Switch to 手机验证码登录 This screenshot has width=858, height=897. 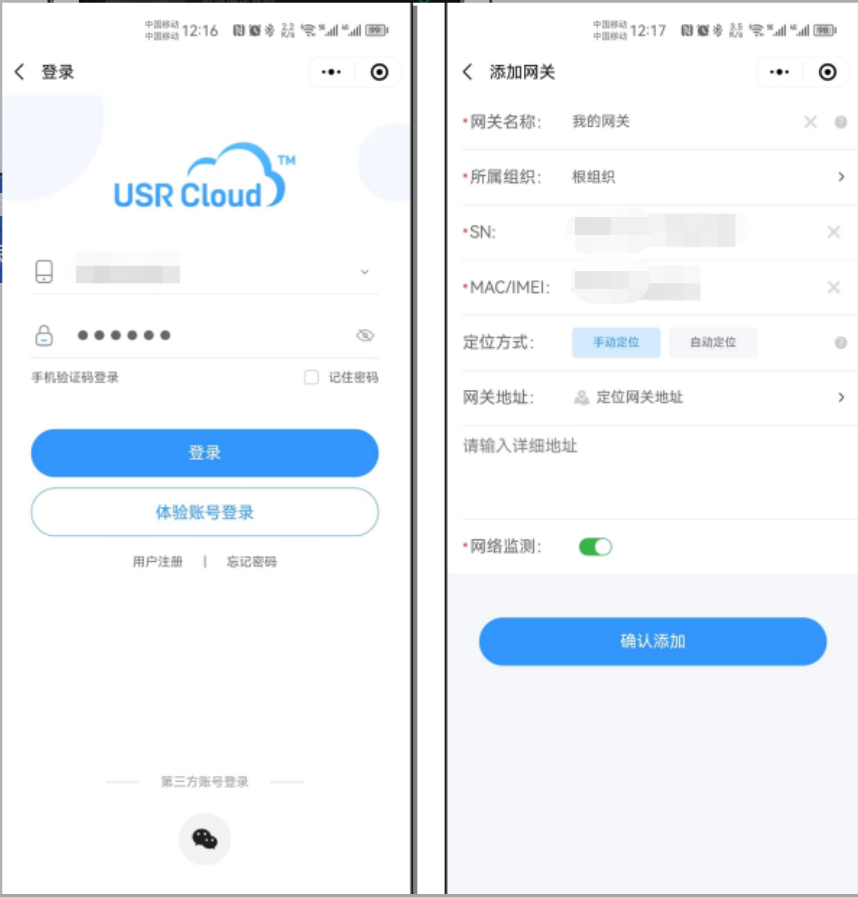click(x=75, y=378)
